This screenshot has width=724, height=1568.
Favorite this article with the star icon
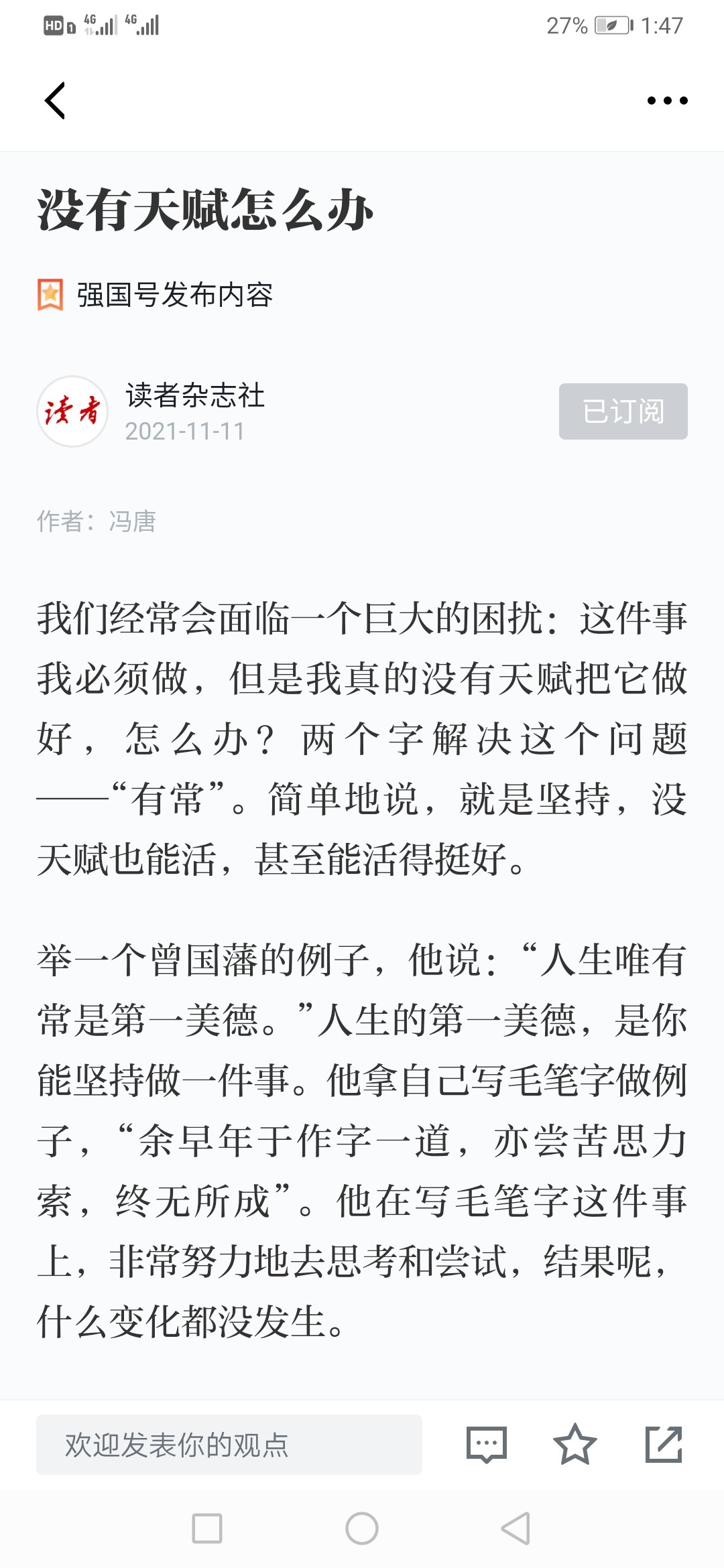[575, 1445]
